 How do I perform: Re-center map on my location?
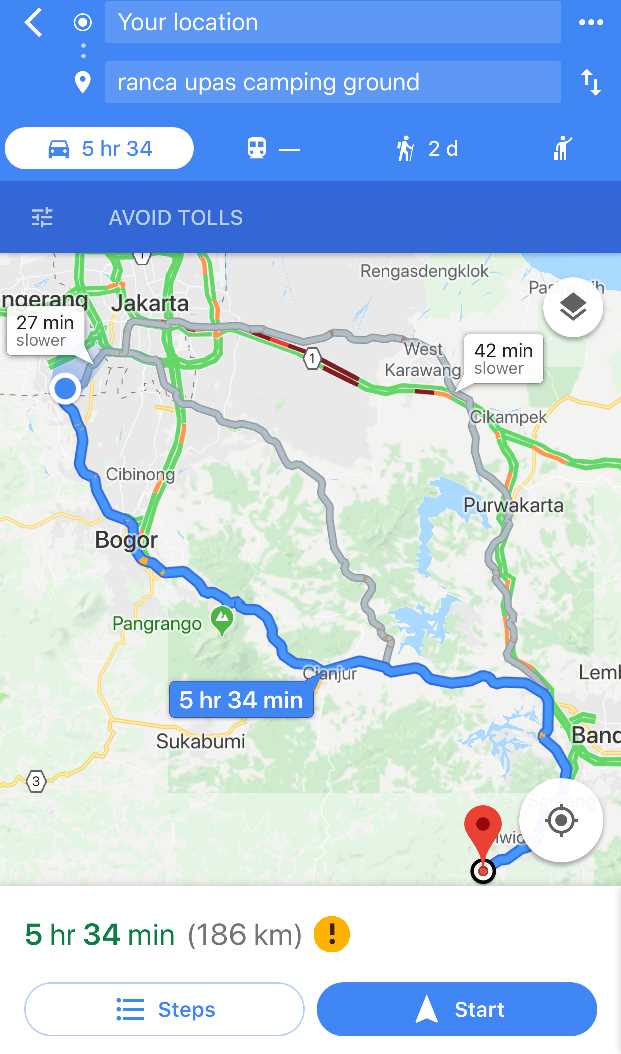560,821
